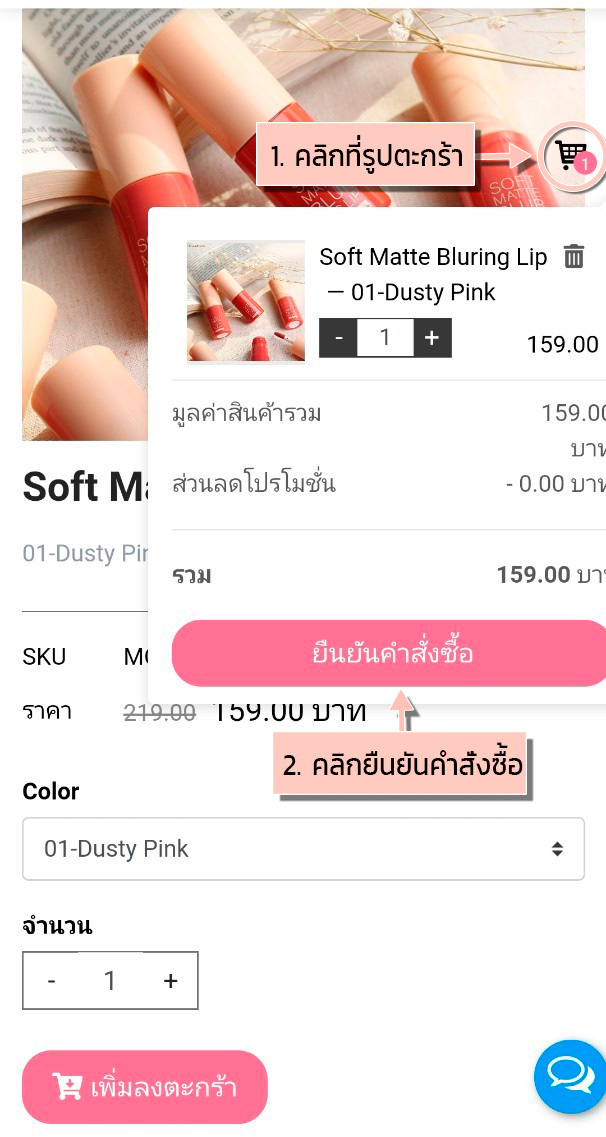Remove Soft Matte Bluring Lip from cart
606x1137 pixels.
pos(573,257)
